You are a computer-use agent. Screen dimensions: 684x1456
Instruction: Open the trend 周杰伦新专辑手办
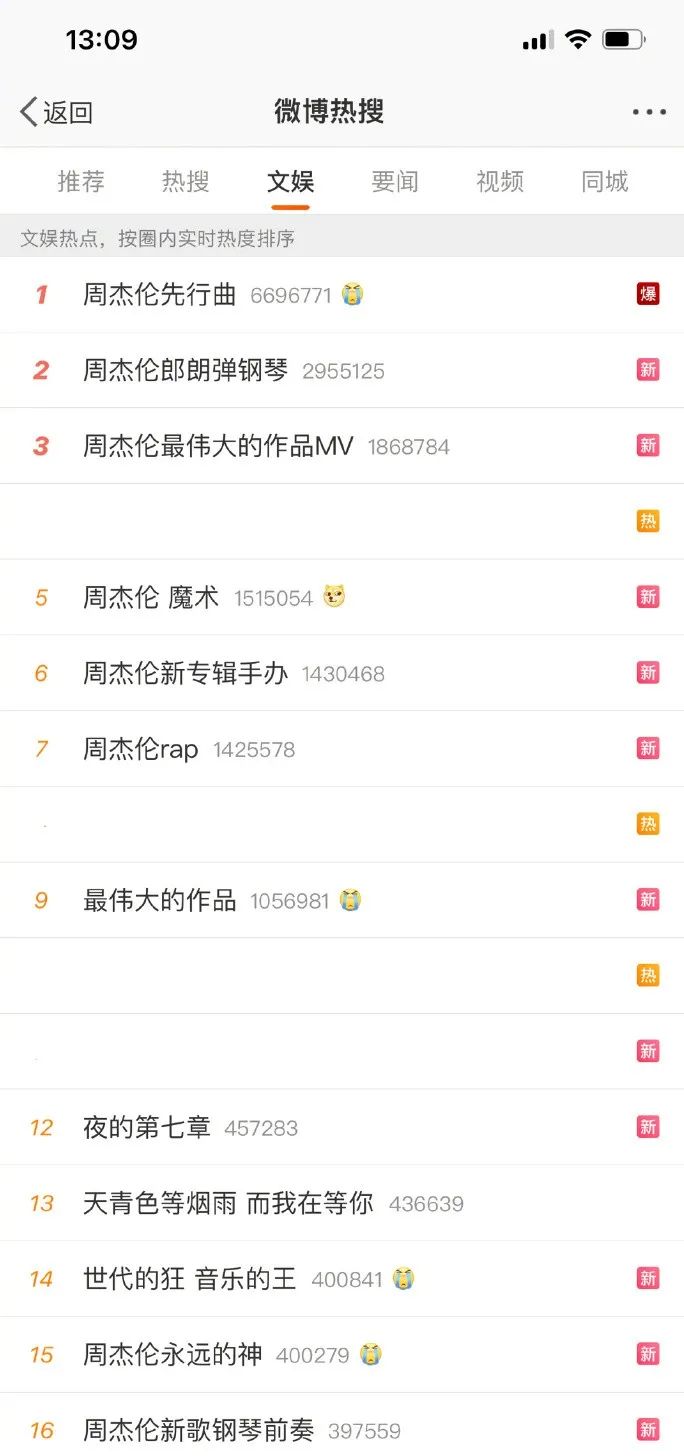click(x=342, y=673)
